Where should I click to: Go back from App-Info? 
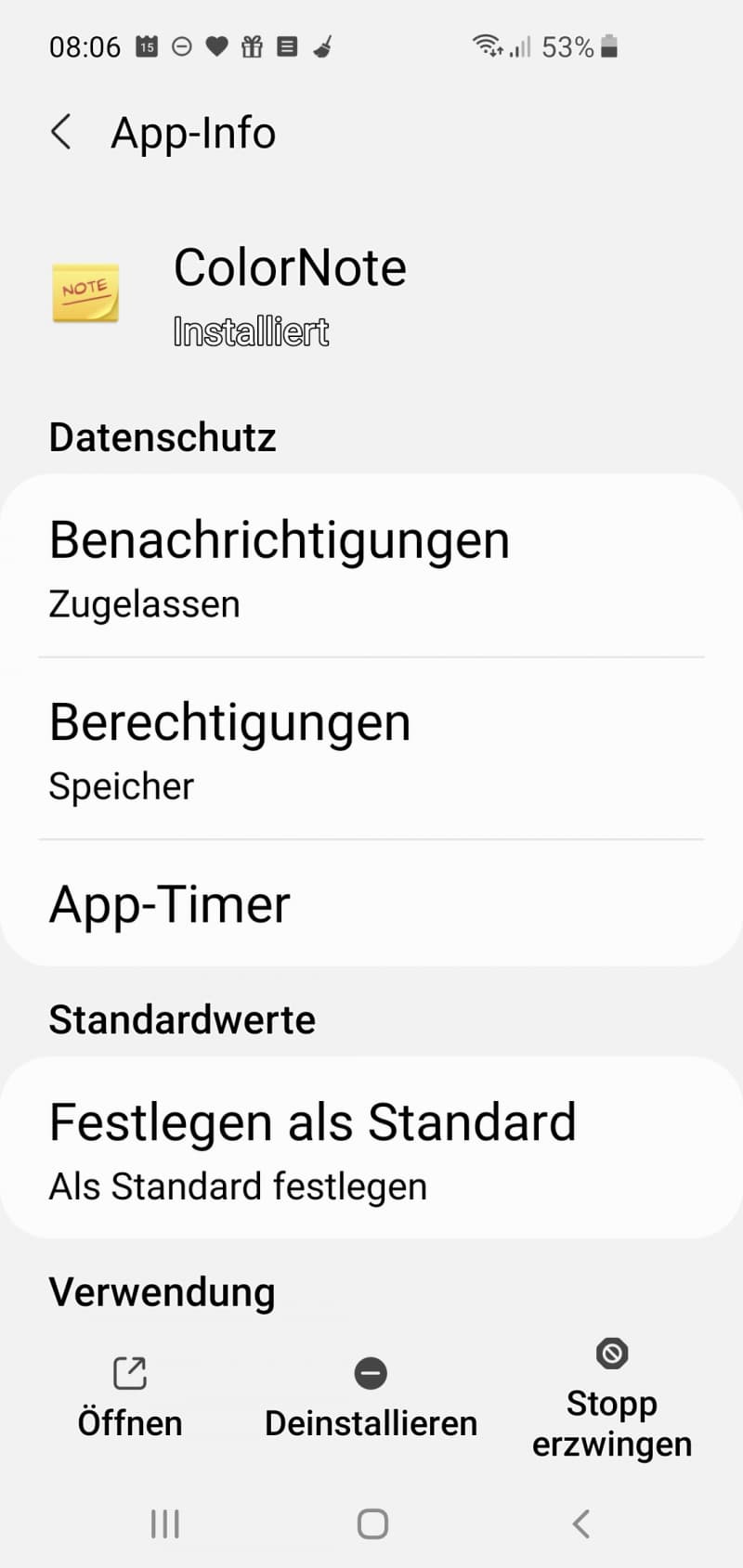(x=61, y=132)
